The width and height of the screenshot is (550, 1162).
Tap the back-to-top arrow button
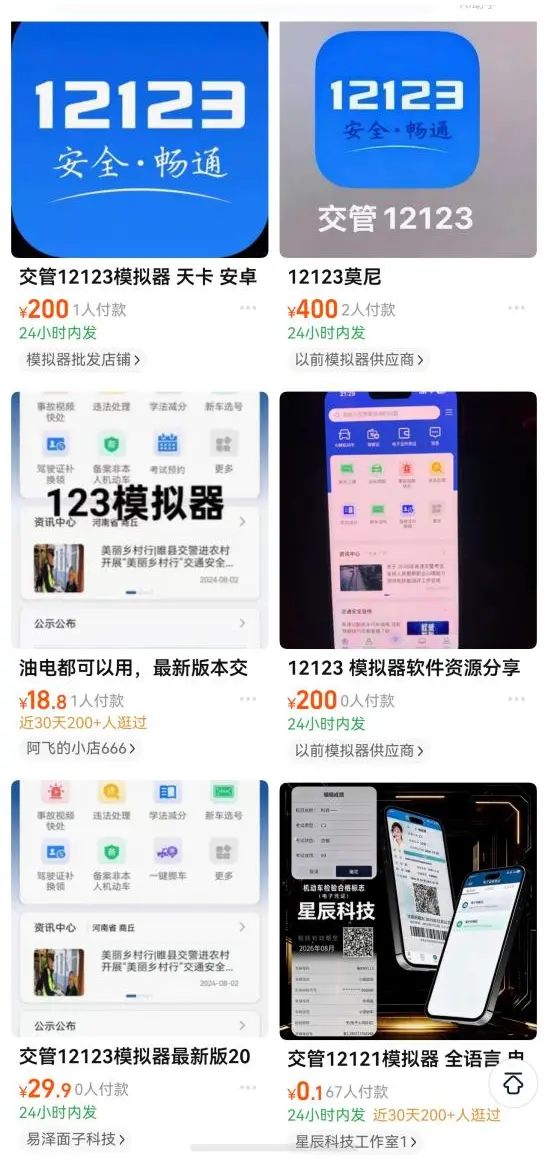pyautogui.click(x=514, y=1085)
